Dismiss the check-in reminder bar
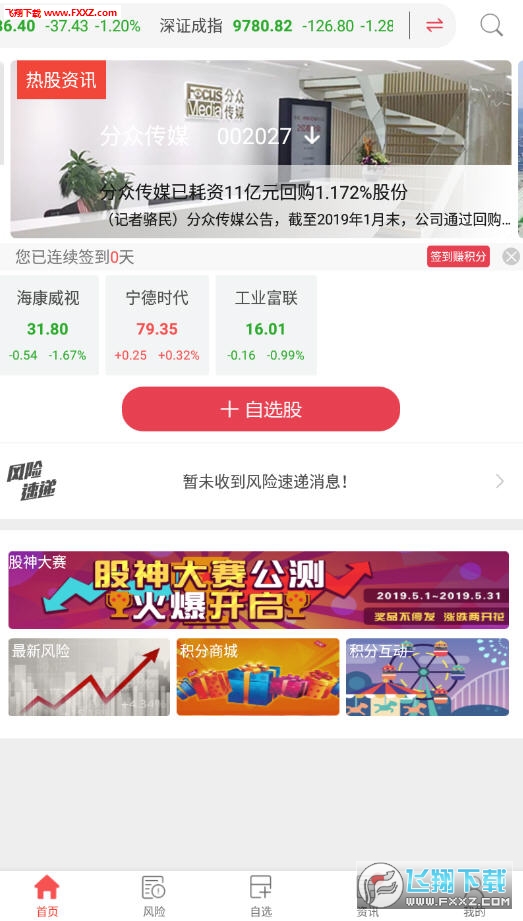 point(511,257)
